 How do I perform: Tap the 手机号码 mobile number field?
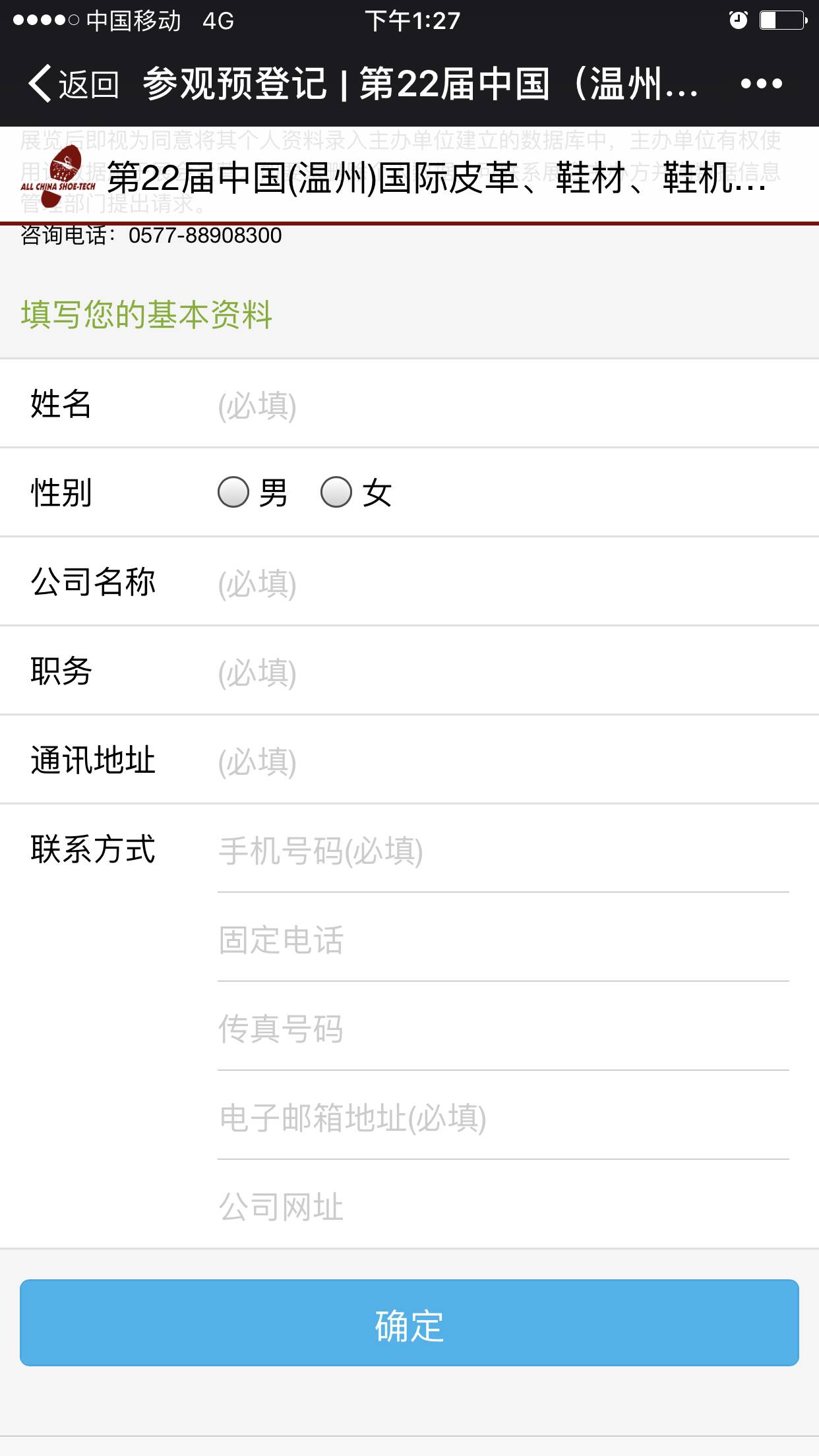click(x=504, y=850)
